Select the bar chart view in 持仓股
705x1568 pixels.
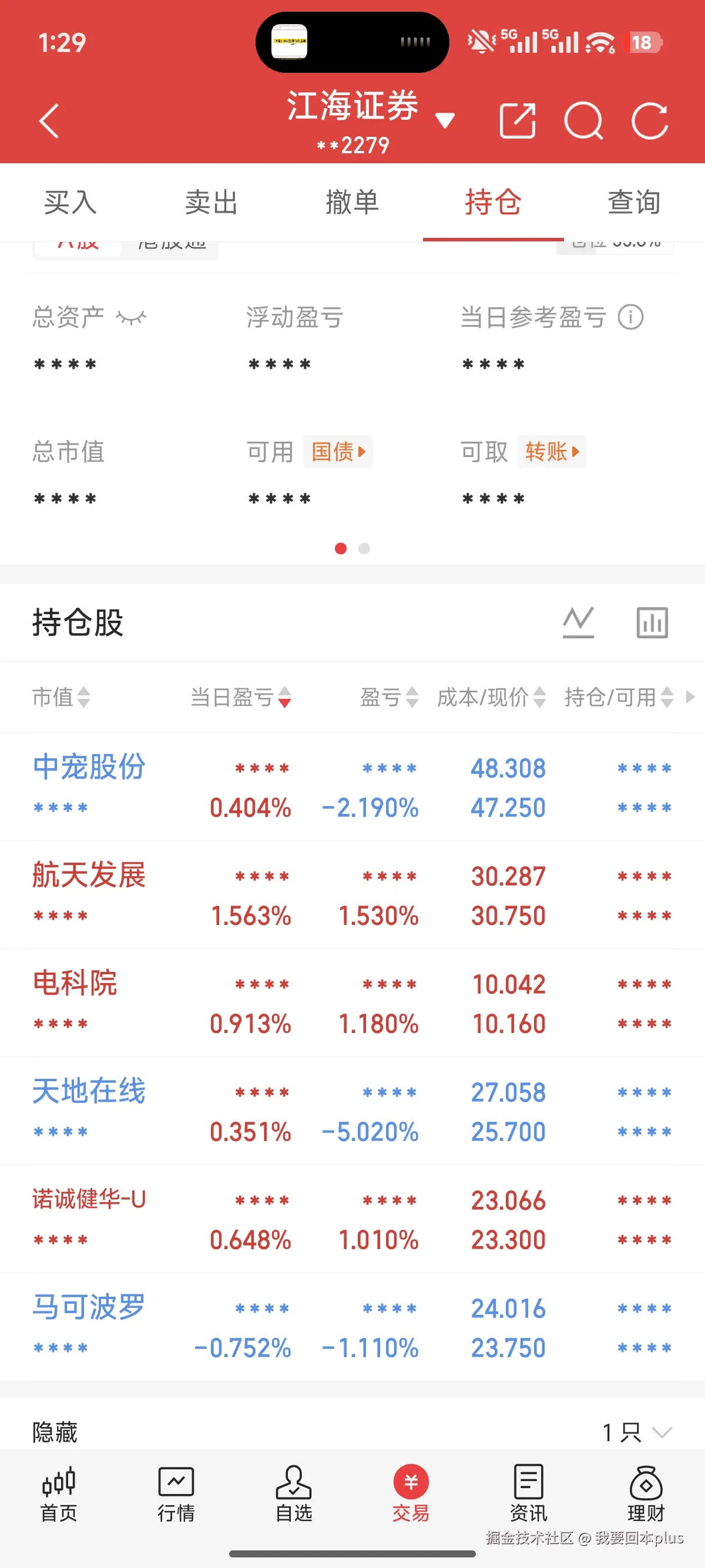(x=652, y=621)
